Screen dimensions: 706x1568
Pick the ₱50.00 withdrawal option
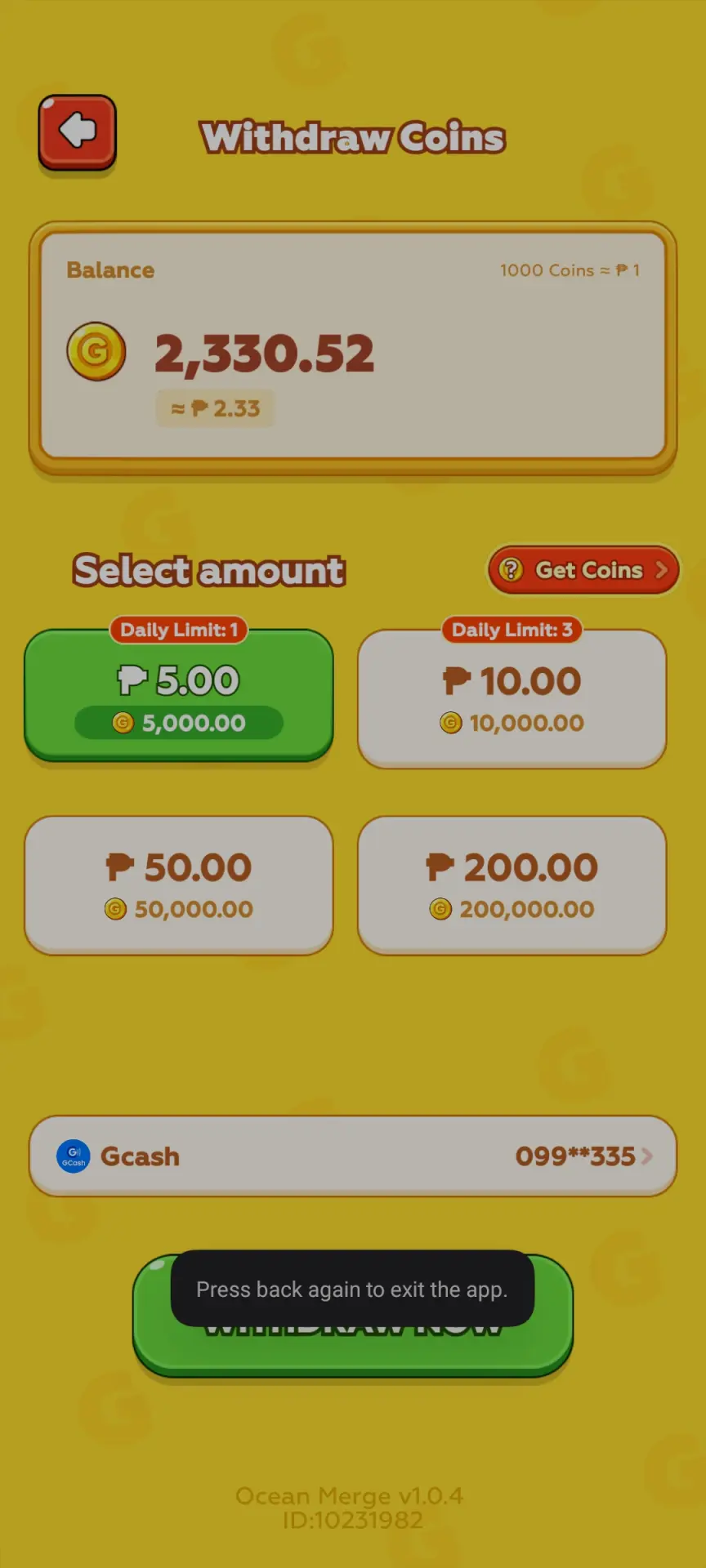179,885
